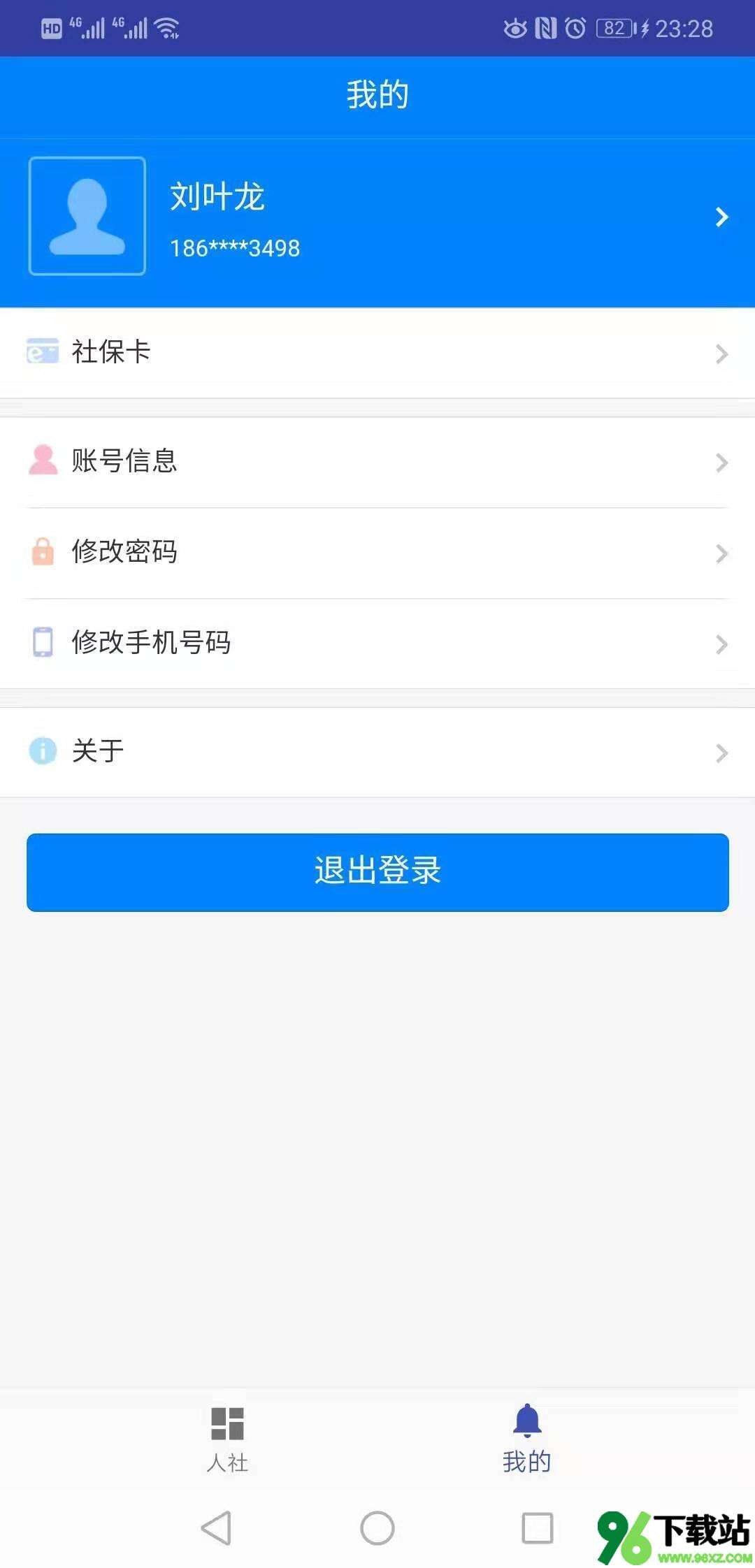Tap the 退出登录 logout button
This screenshot has width=755, height=1568.
(377, 872)
